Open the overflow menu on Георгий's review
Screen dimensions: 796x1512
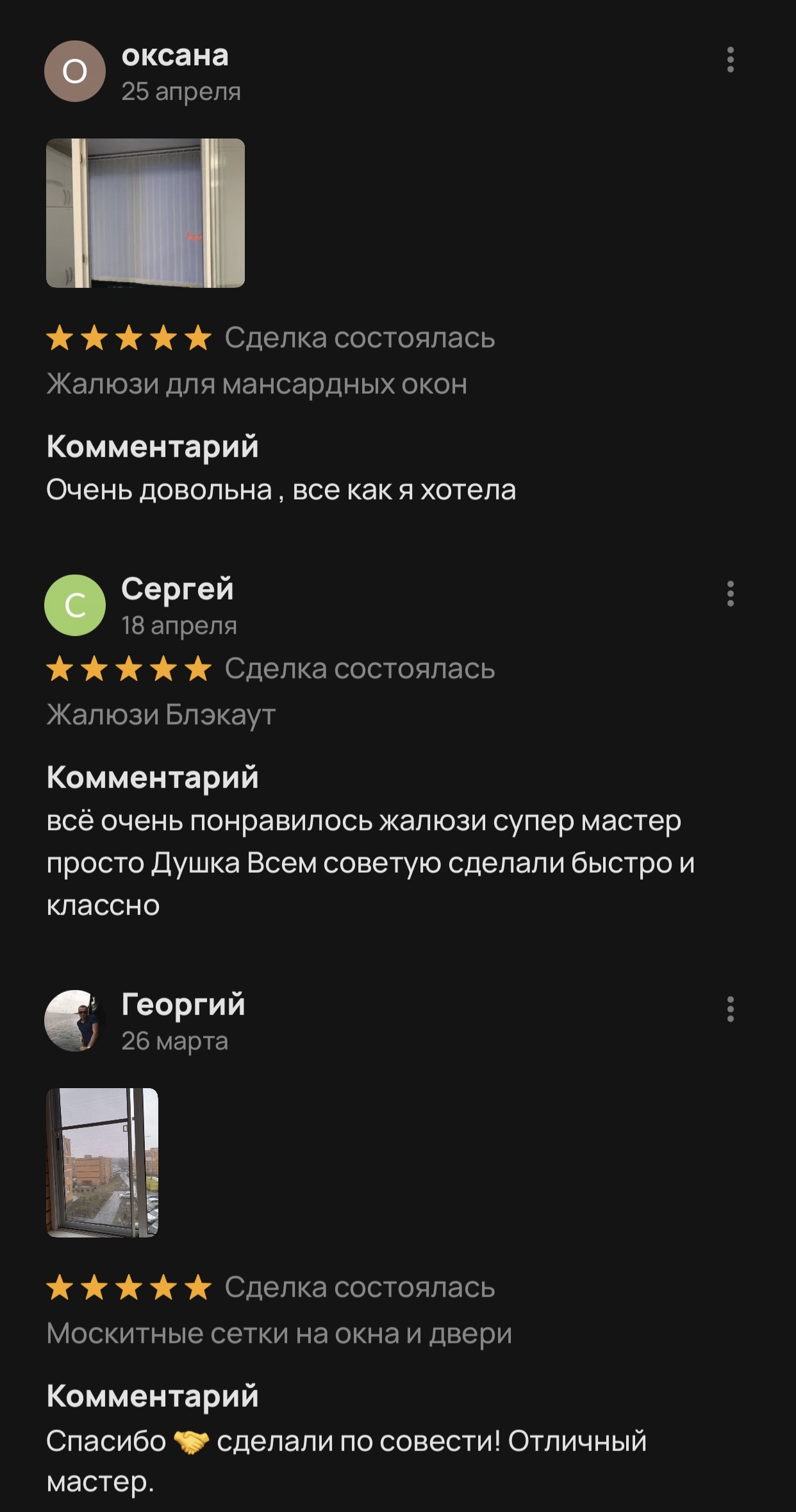tap(730, 1009)
